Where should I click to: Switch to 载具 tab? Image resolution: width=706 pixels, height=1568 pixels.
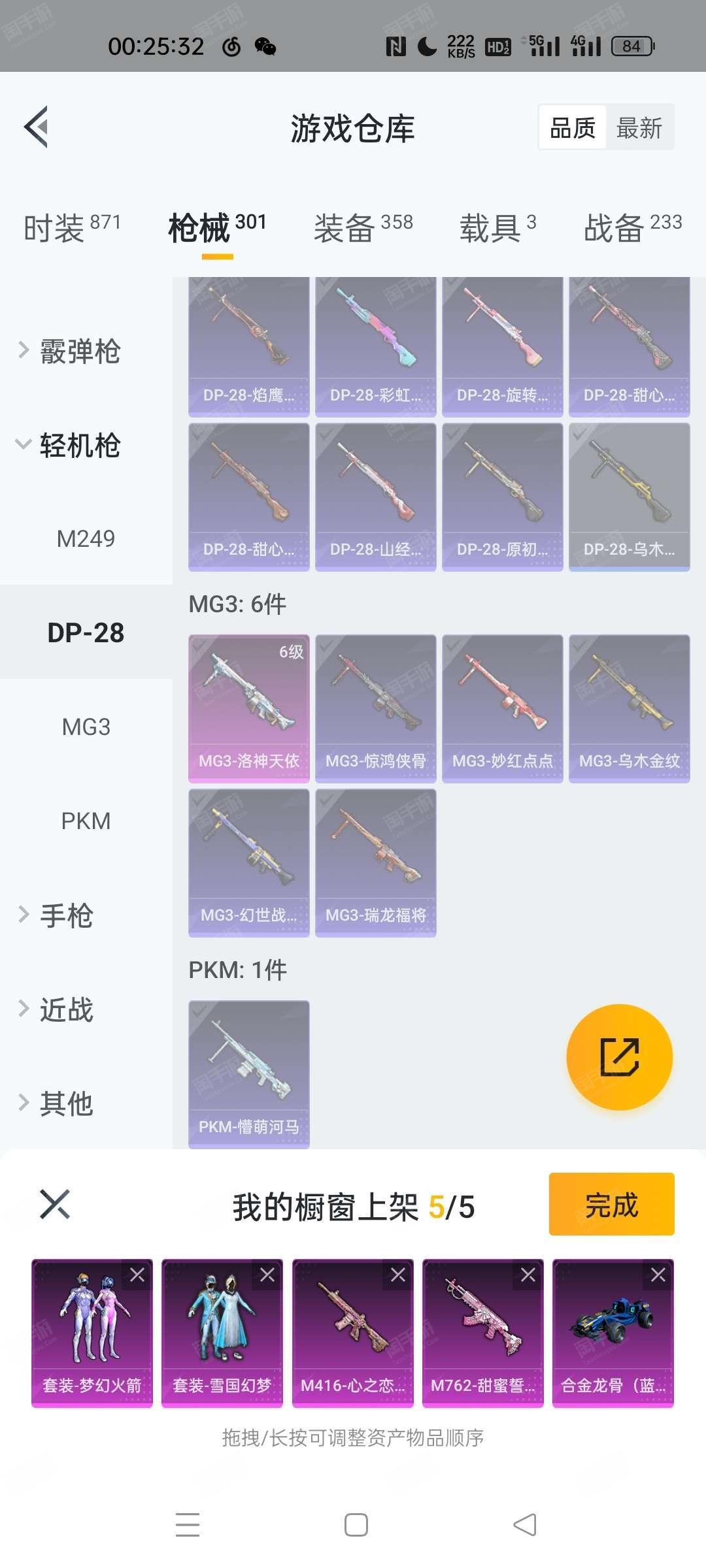point(498,228)
